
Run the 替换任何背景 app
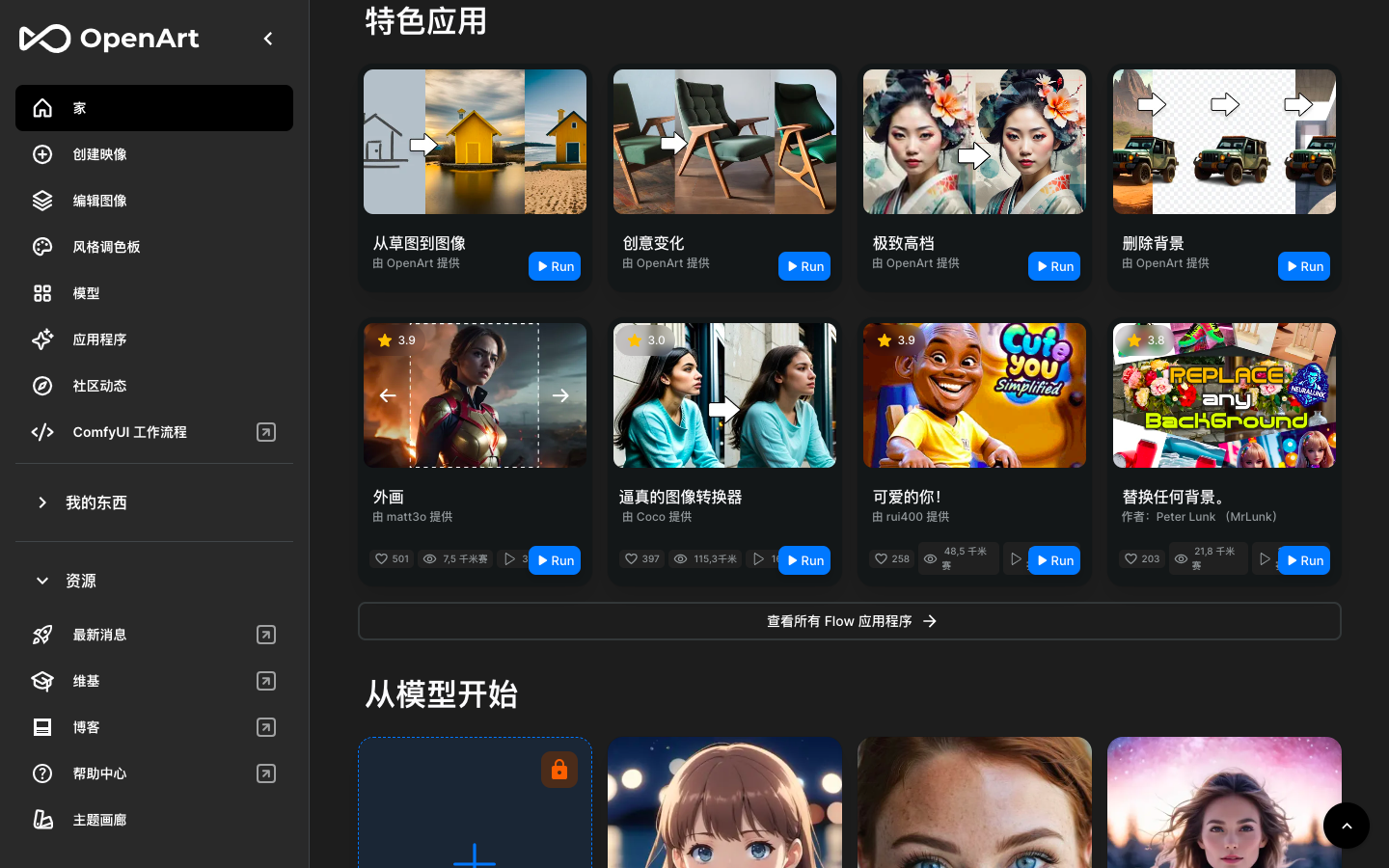[x=1304, y=560]
